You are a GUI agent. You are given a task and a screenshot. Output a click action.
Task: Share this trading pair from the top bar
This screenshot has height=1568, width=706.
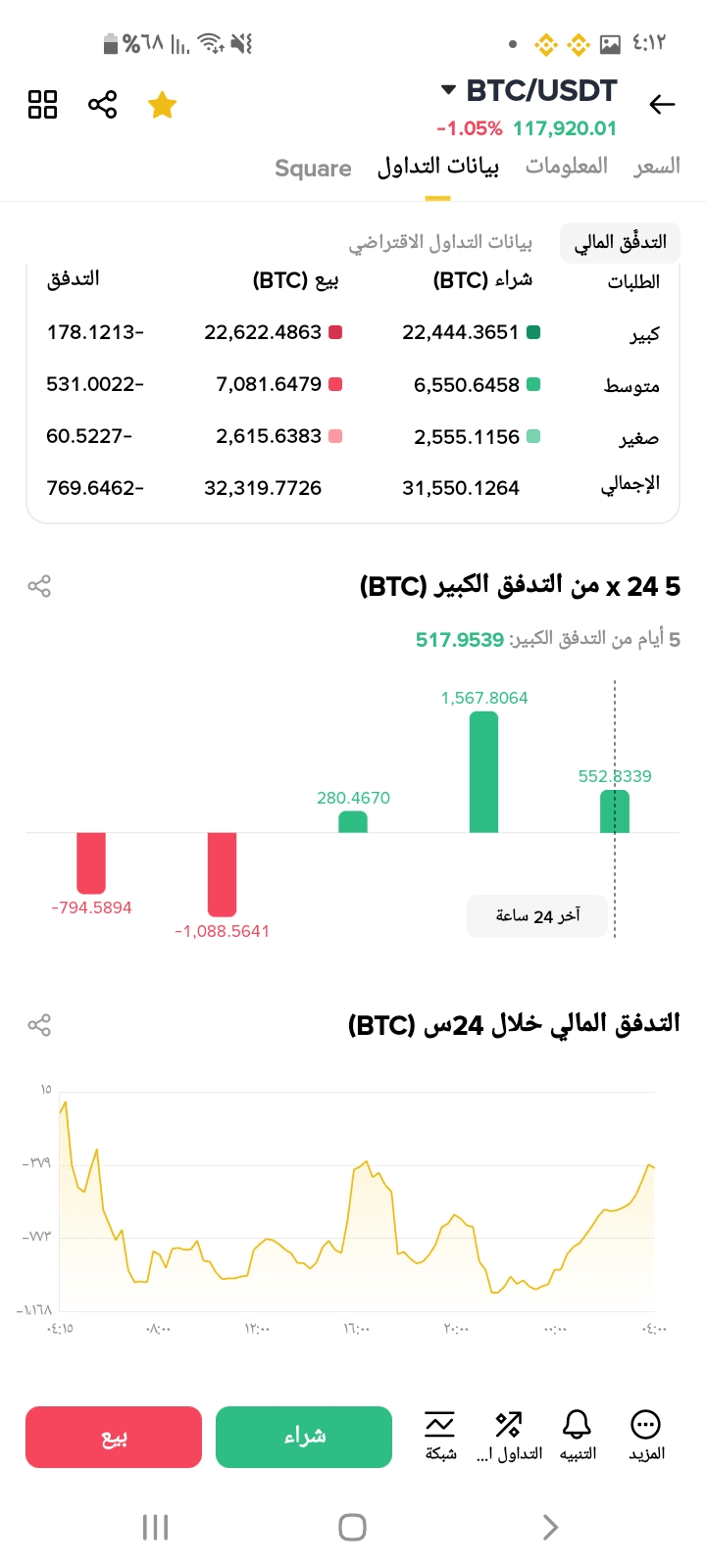103,104
